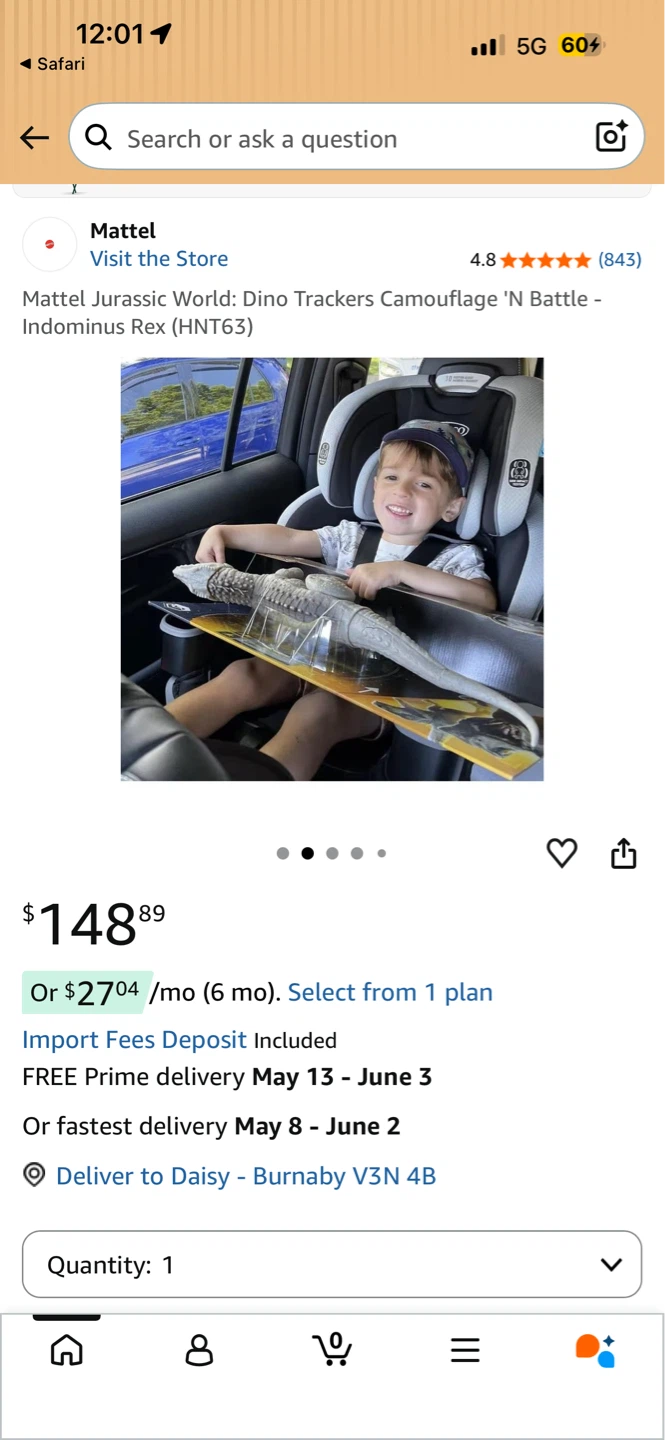This screenshot has width=665, height=1440.
Task: Open the camera lens search icon
Action: pyautogui.click(x=611, y=137)
